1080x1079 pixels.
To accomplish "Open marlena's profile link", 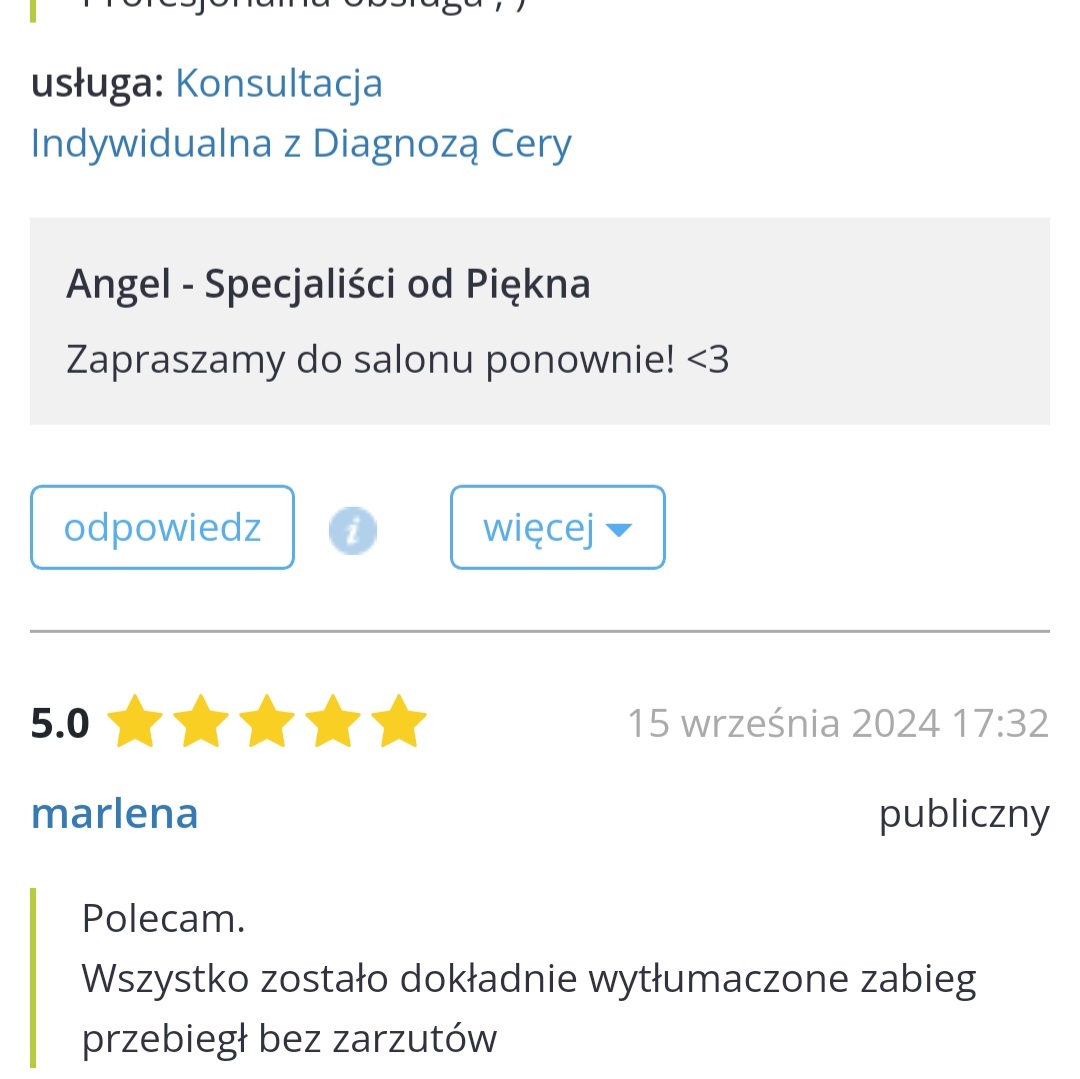I will [114, 813].
